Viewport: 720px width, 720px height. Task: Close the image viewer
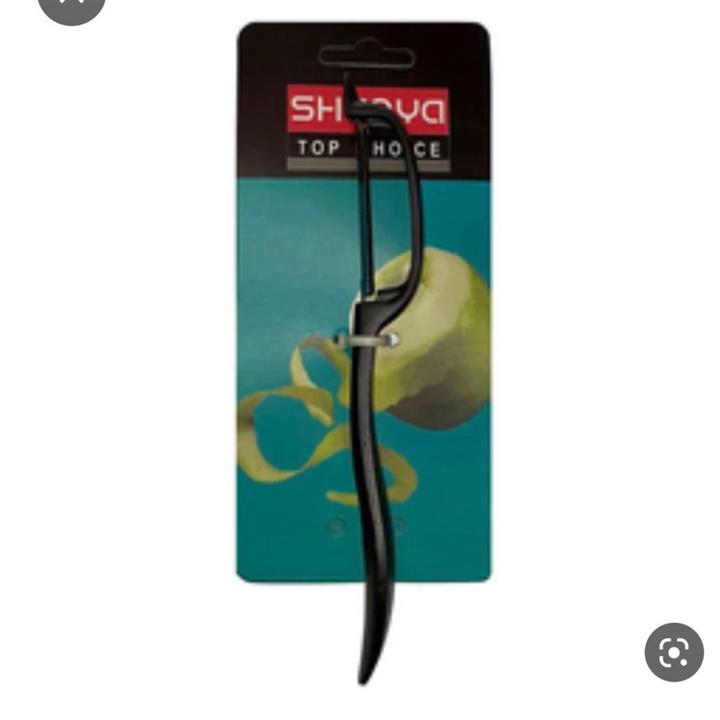click(x=72, y=5)
